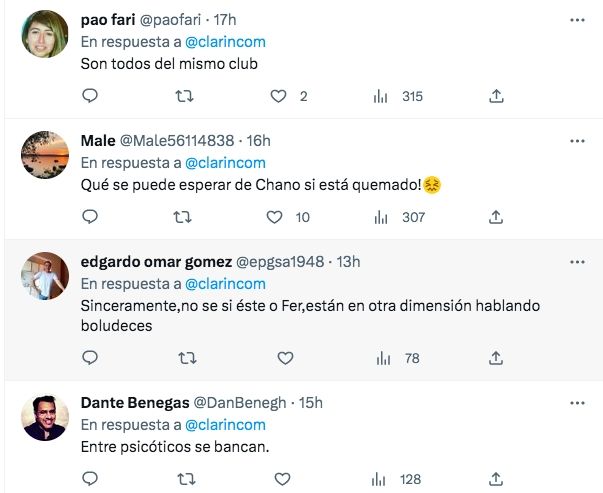Retweet pao fari's reply
Viewport: 603px width, 493px height.
tap(185, 97)
